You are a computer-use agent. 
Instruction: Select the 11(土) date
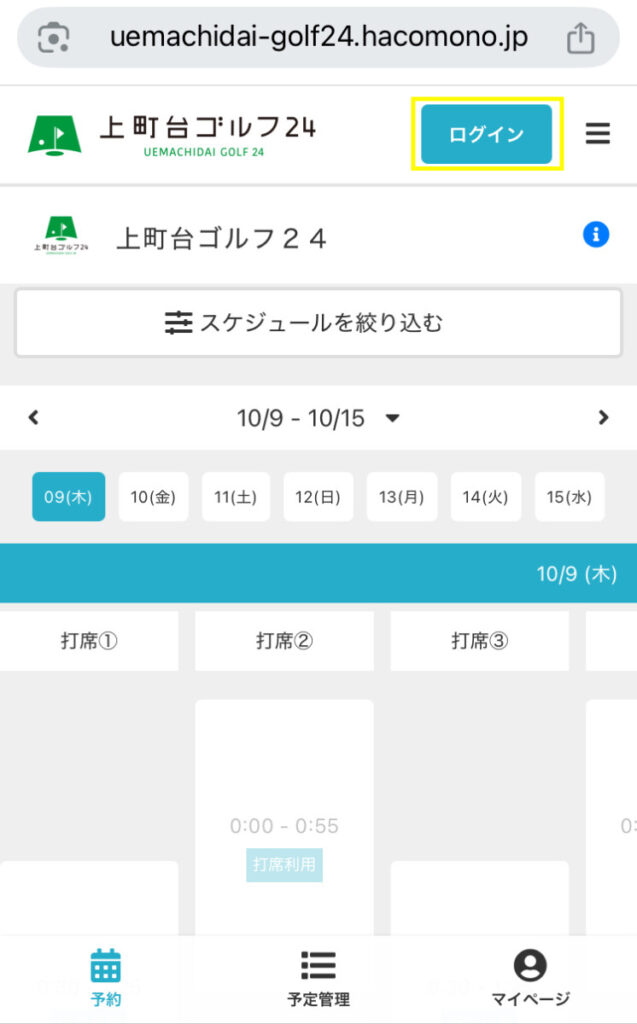coord(236,497)
